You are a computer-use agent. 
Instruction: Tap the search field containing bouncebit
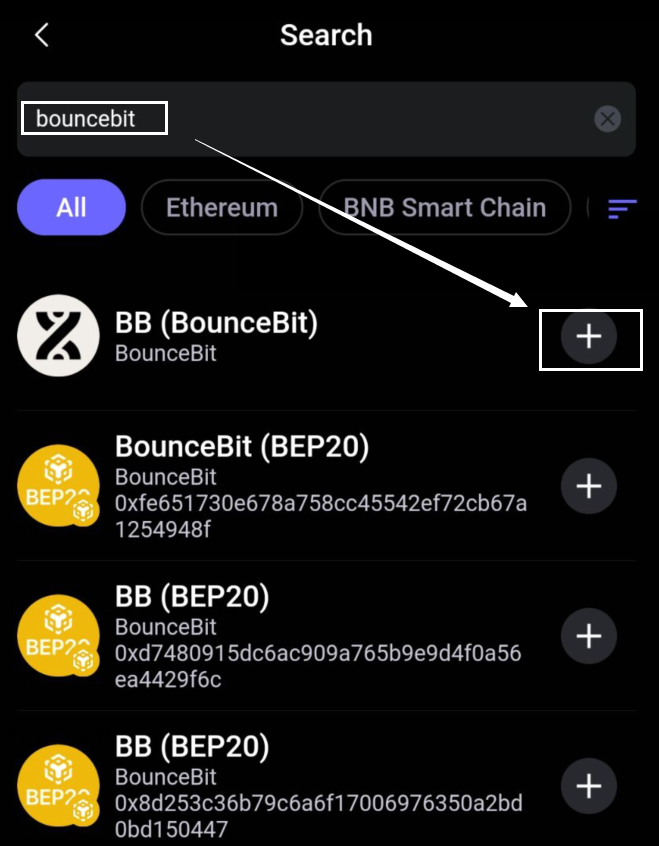[x=300, y=120]
